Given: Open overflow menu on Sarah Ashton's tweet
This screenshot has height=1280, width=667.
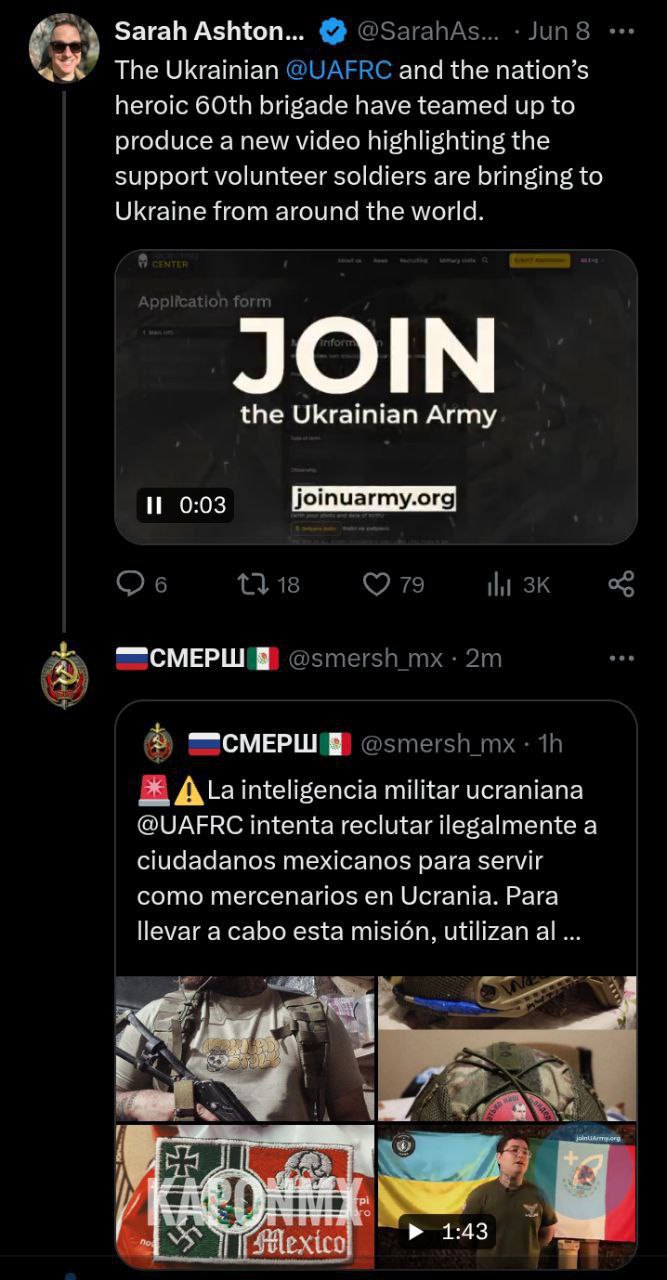Looking at the screenshot, I should [622, 31].
